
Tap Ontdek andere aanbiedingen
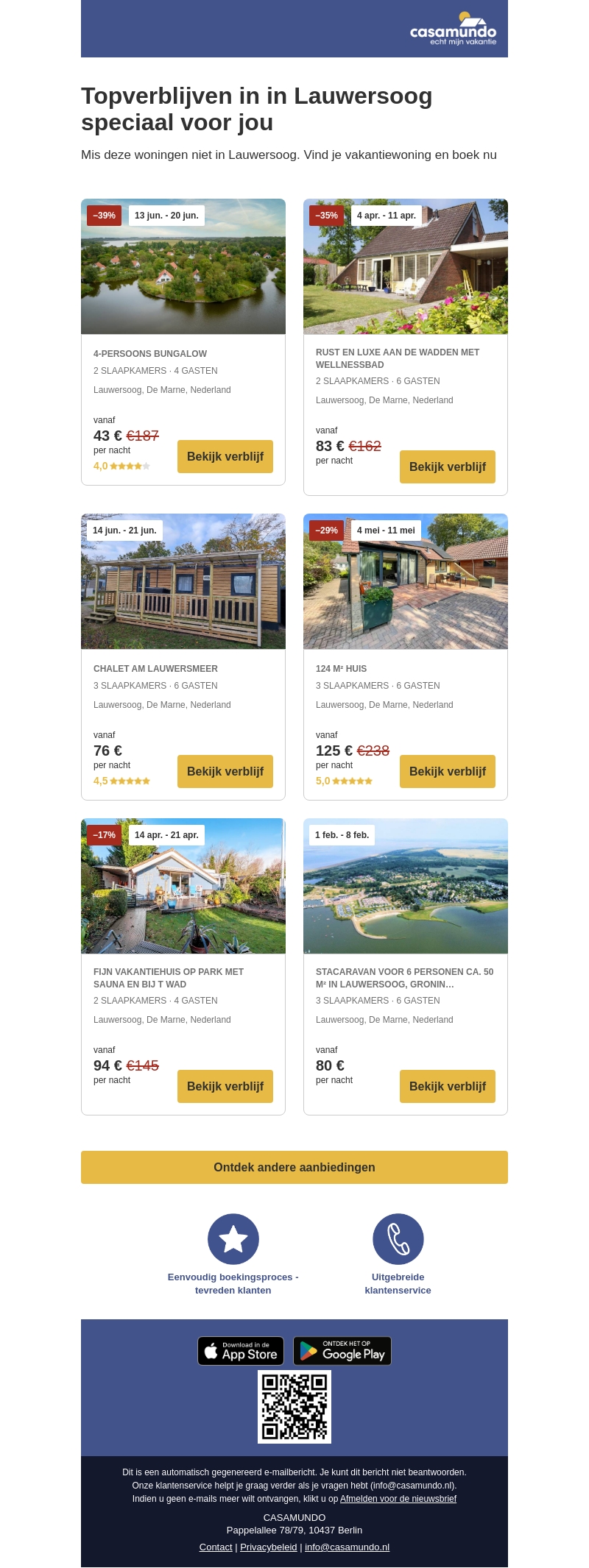click(x=294, y=1167)
